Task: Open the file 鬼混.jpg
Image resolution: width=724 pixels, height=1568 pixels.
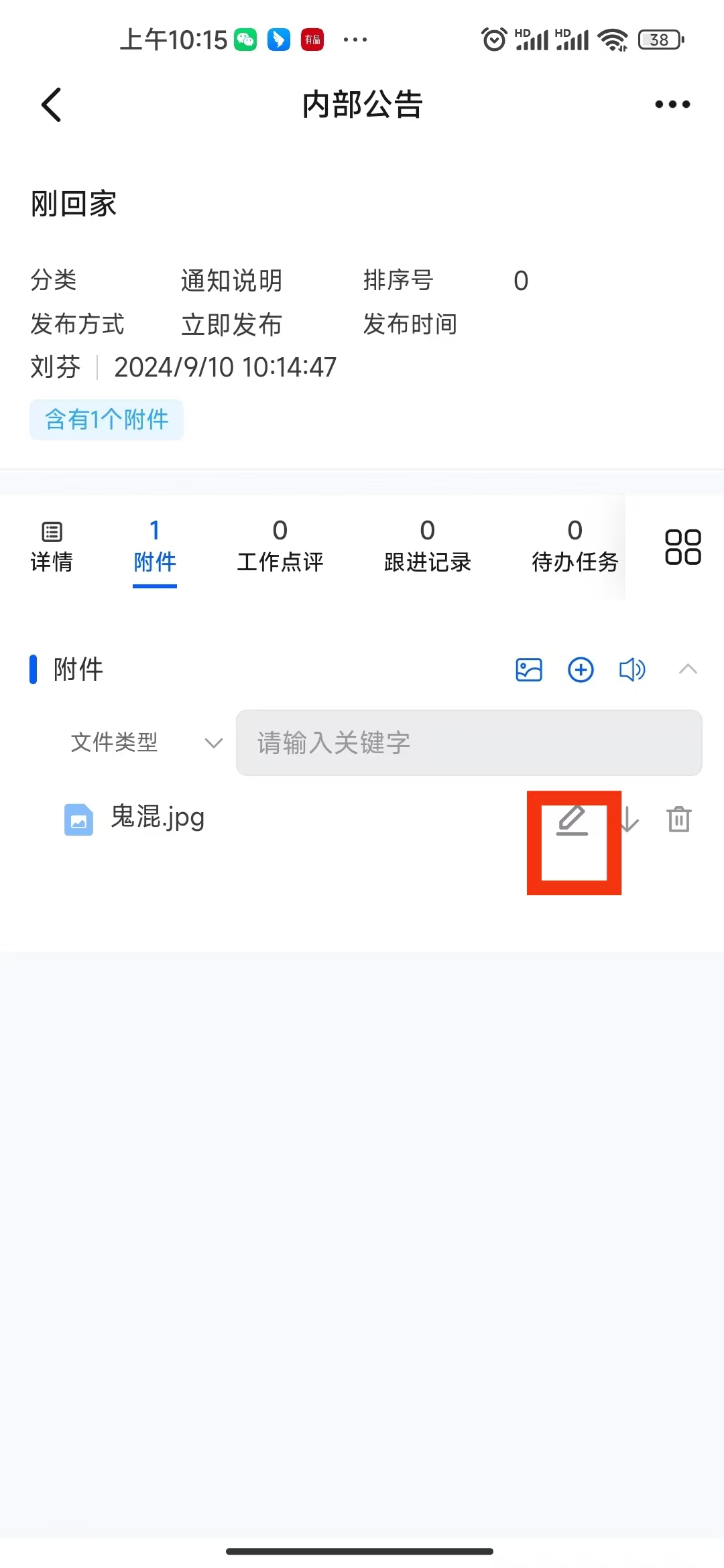Action: (158, 818)
